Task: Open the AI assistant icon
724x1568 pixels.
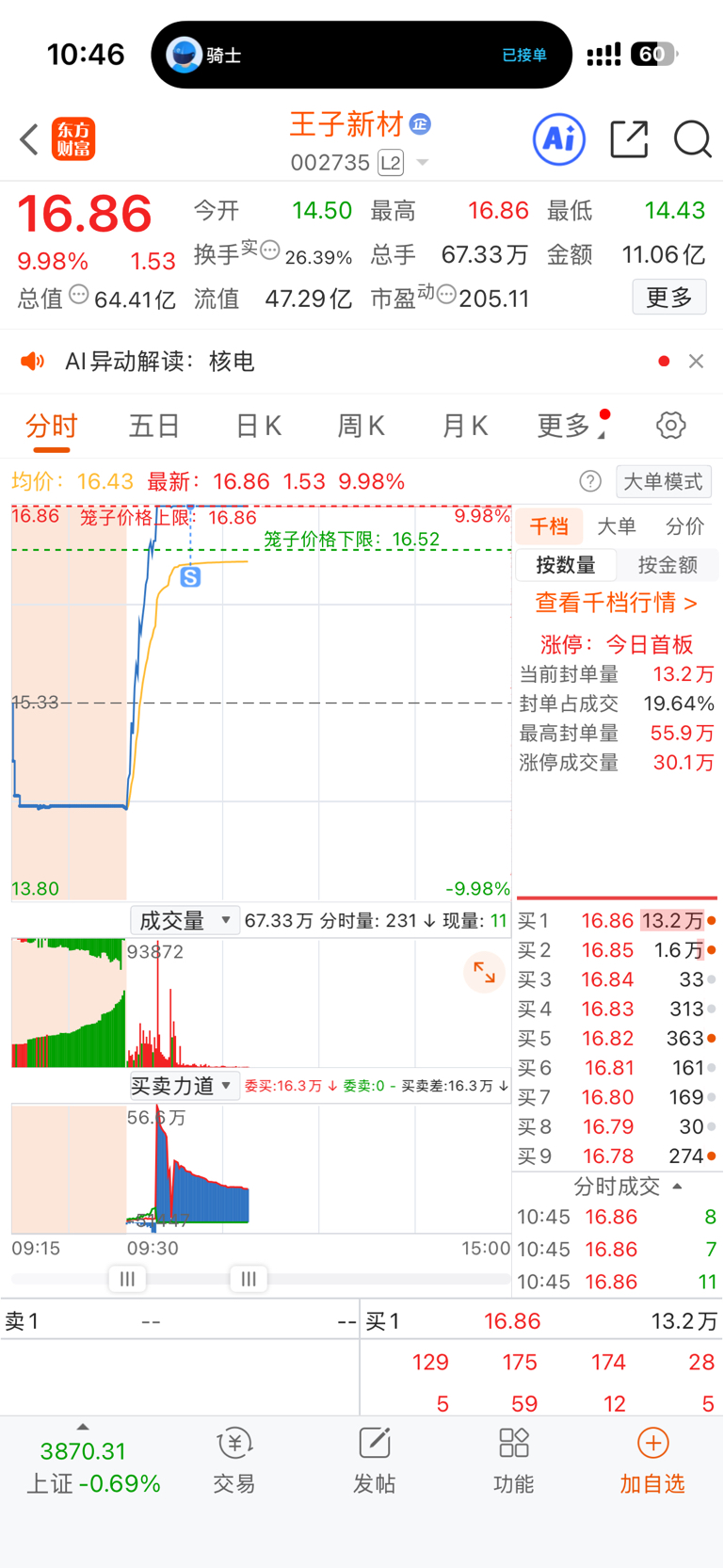Action: pyautogui.click(x=559, y=140)
